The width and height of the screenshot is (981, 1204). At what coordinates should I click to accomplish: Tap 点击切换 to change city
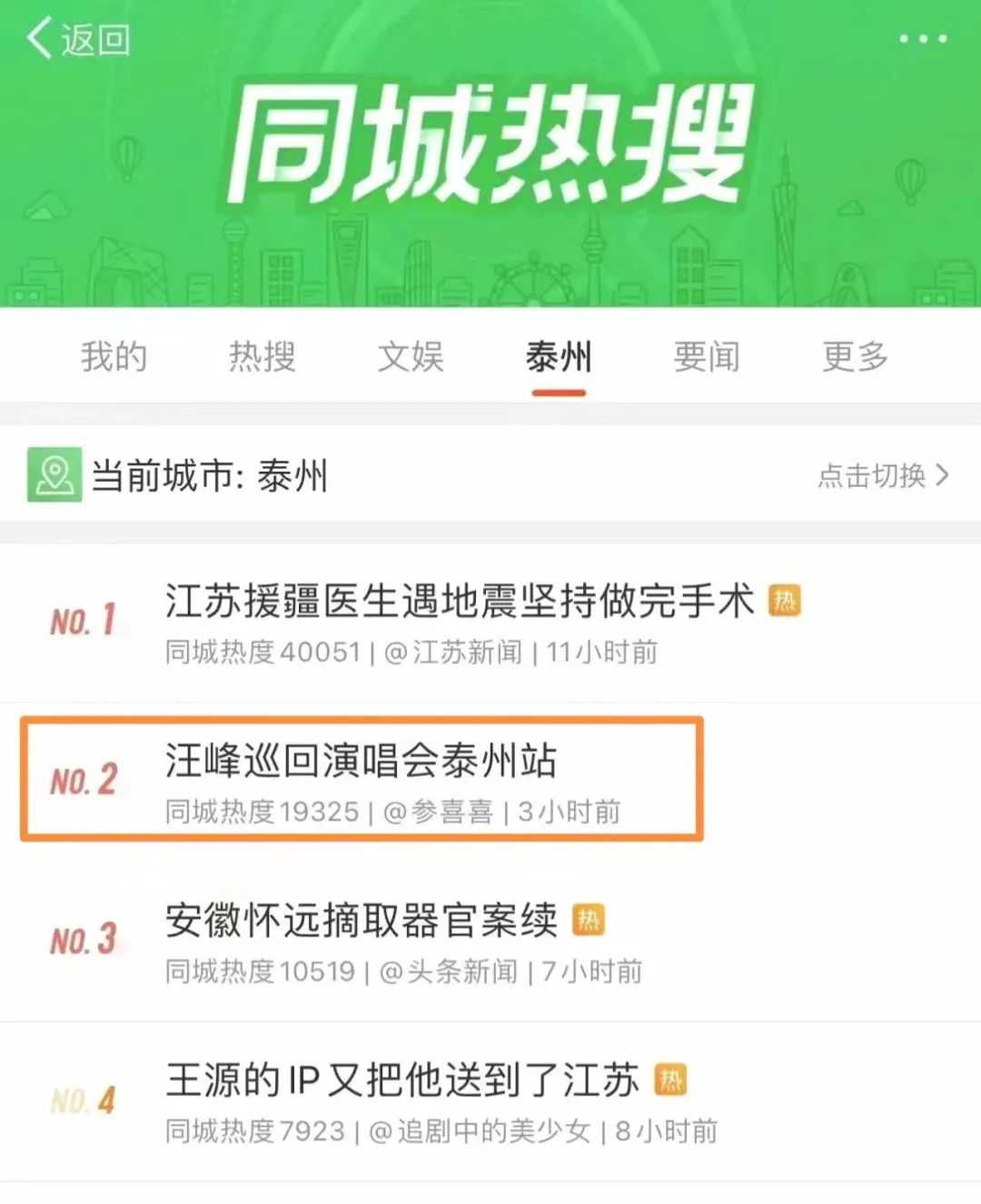[882, 475]
